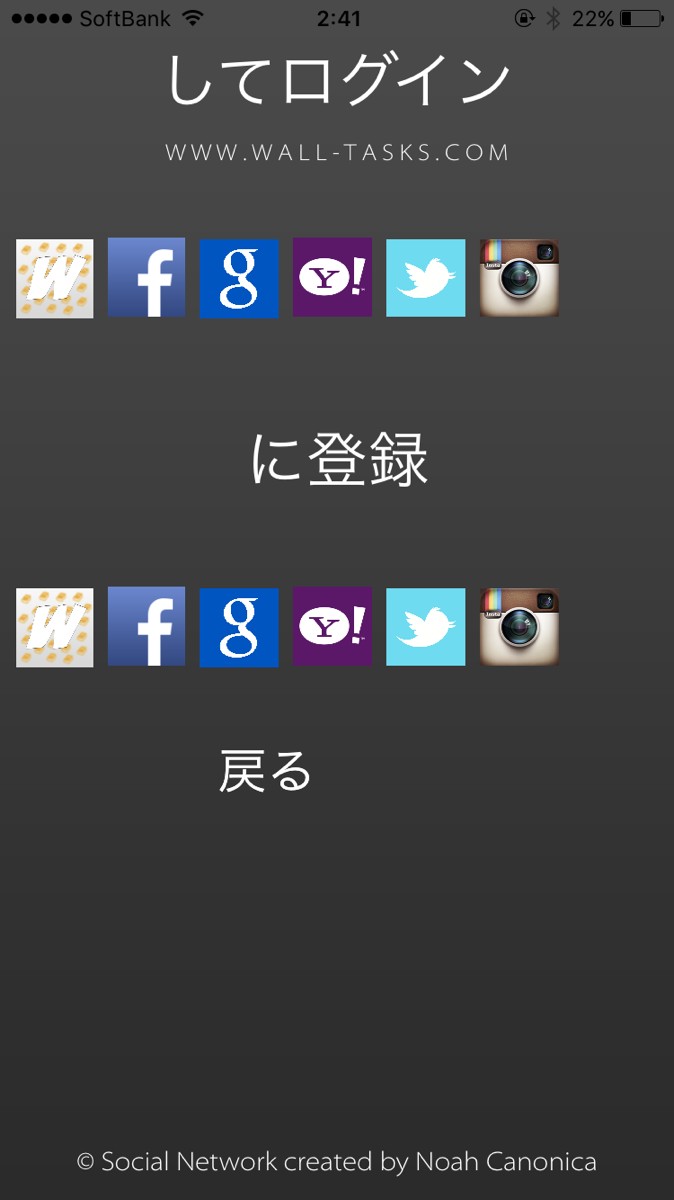Register using Facebook

[147, 627]
